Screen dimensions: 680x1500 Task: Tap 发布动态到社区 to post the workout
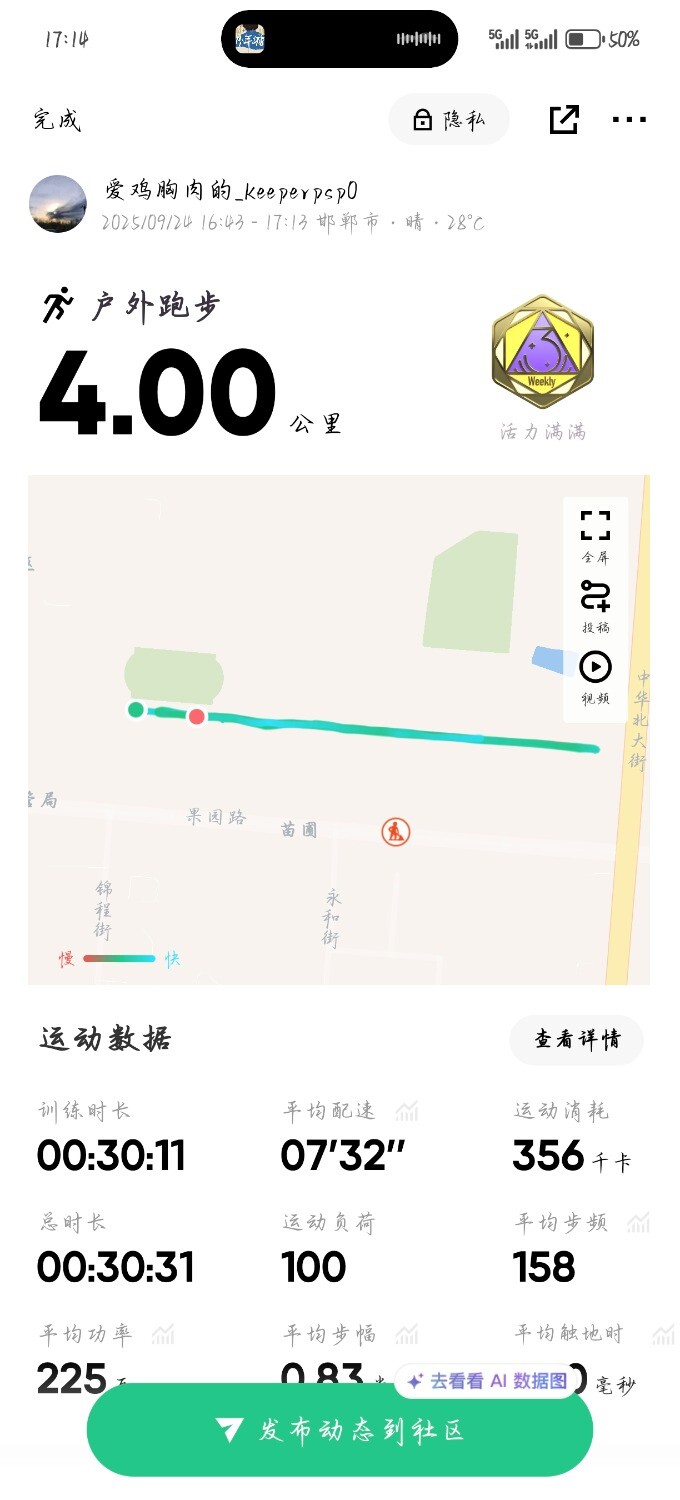tap(340, 1430)
